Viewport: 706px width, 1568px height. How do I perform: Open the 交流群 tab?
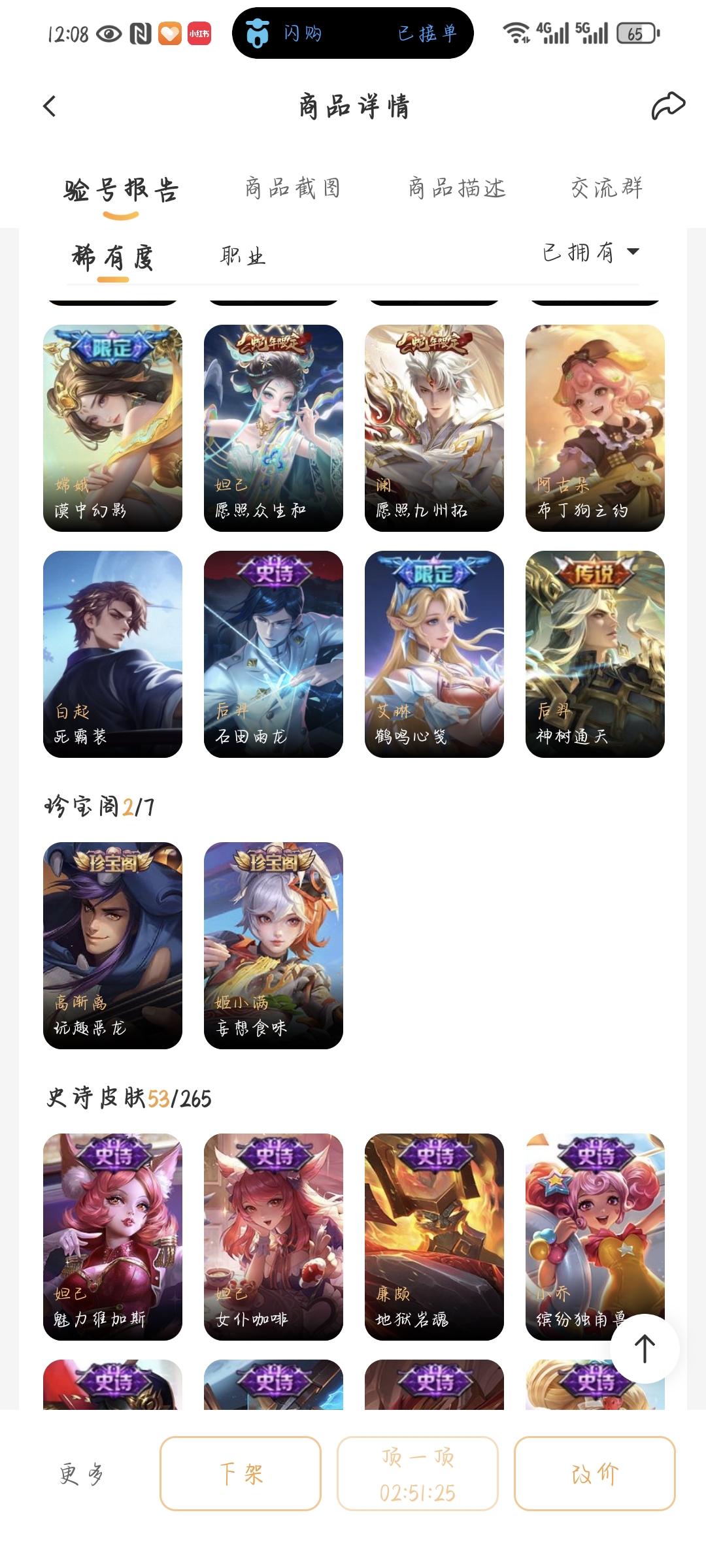tap(607, 188)
